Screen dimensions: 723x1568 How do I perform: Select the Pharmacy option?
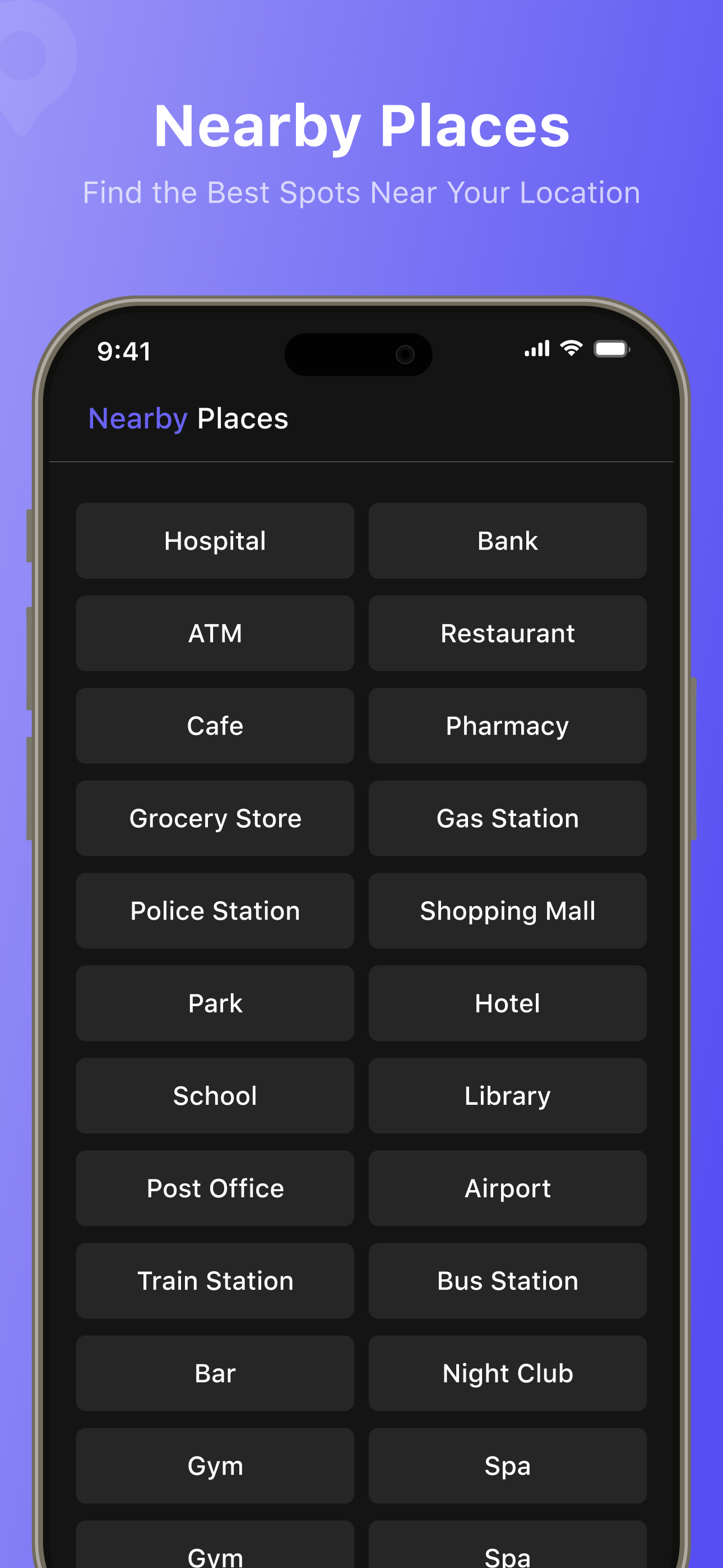(508, 726)
